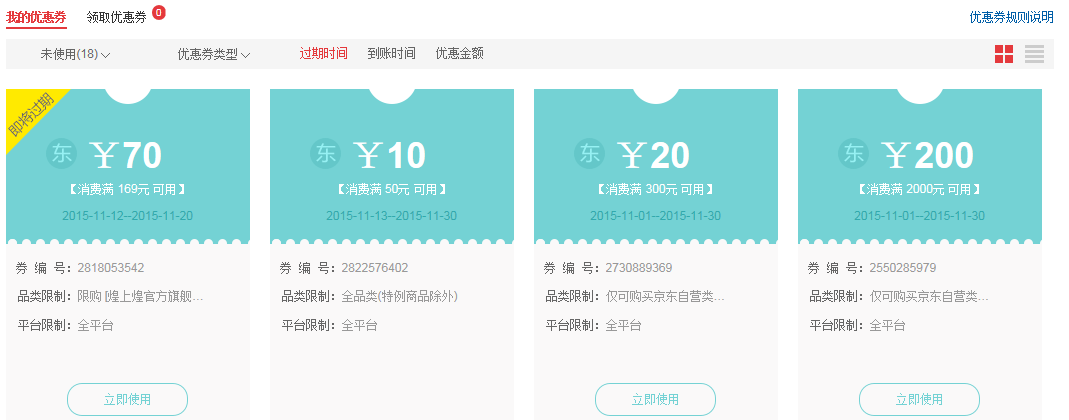This screenshot has height=420, width=1069.
Task: Switch to 我的优惠券 tab
Action: tap(36, 17)
